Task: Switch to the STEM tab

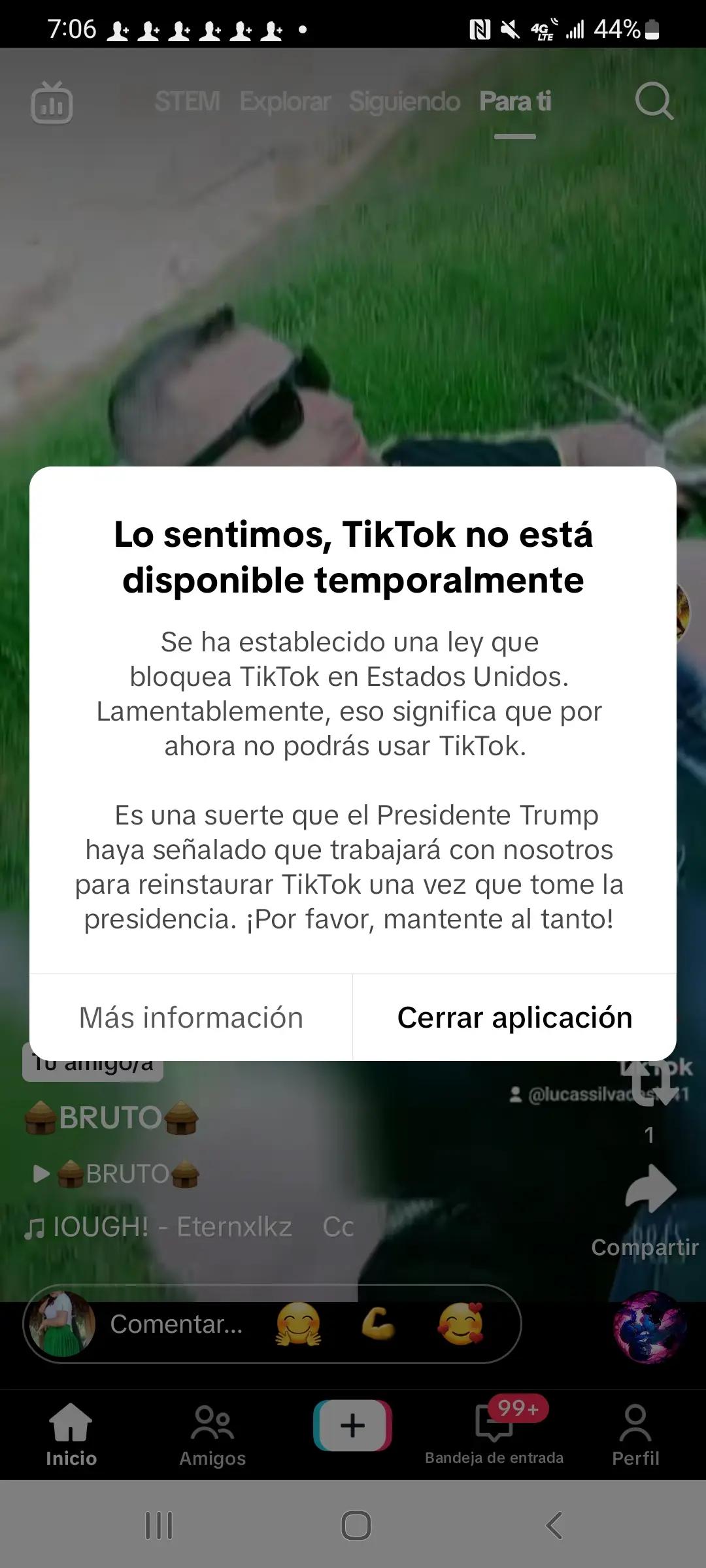Action: [x=187, y=102]
